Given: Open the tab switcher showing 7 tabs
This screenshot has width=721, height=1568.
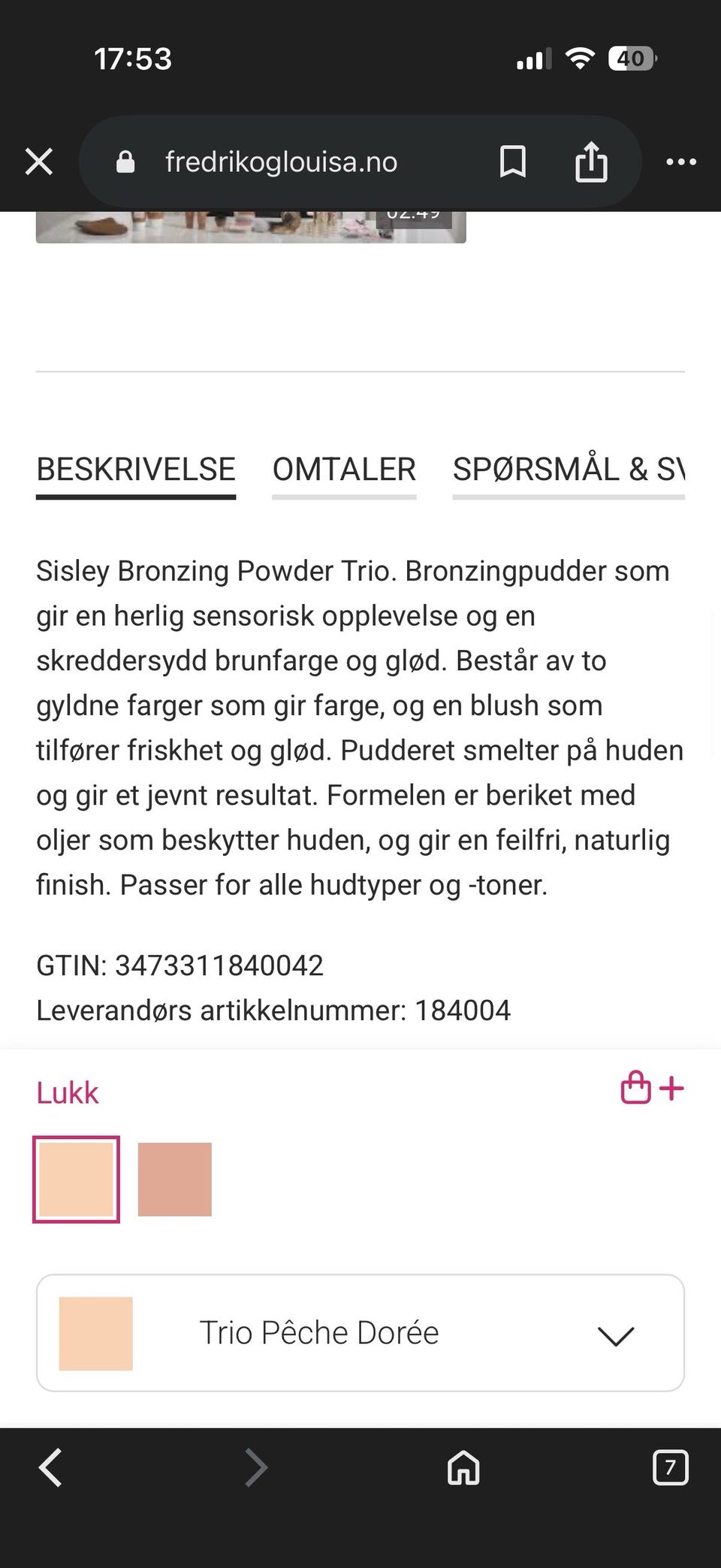Looking at the screenshot, I should [671, 1467].
